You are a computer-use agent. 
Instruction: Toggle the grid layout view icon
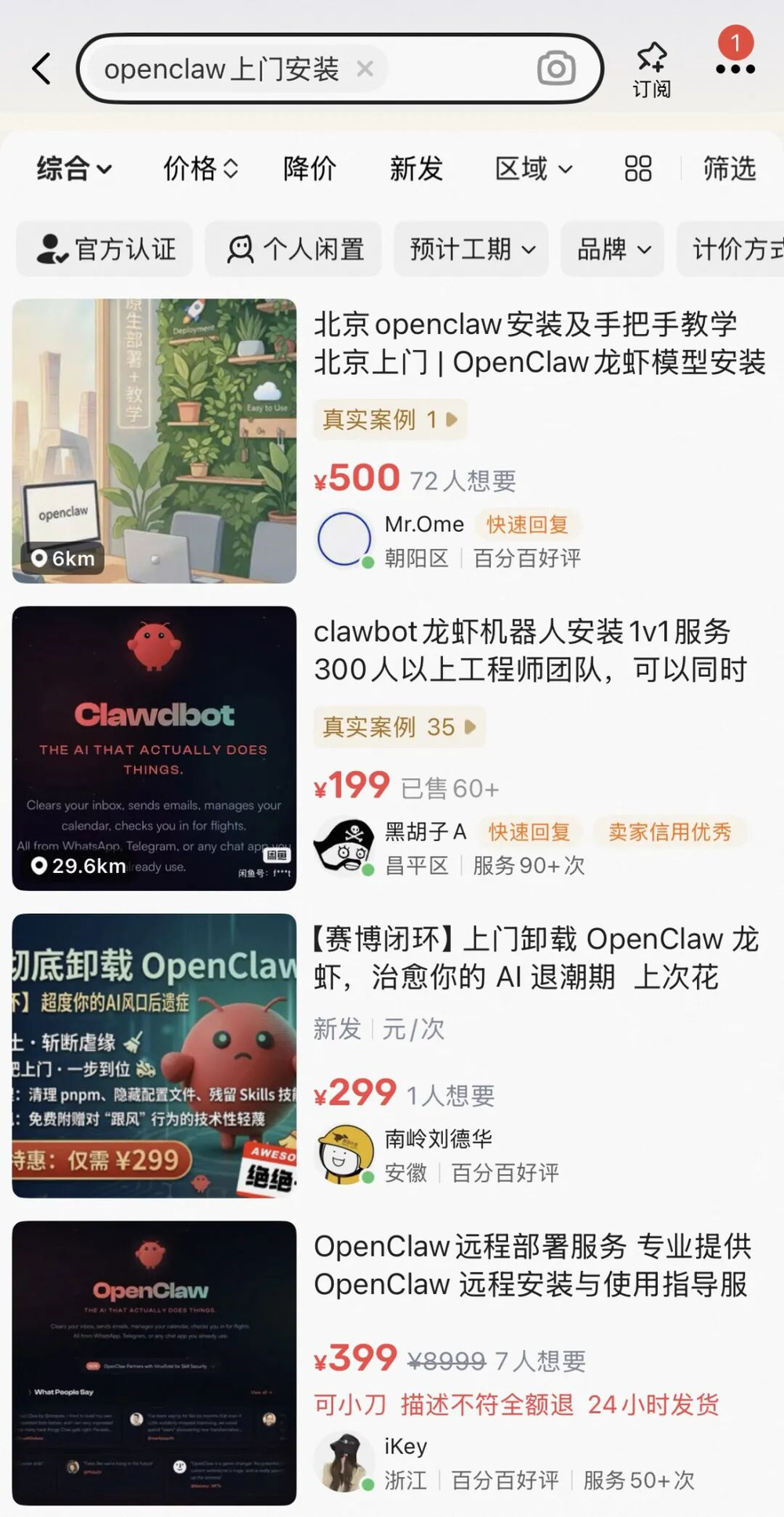(x=637, y=169)
